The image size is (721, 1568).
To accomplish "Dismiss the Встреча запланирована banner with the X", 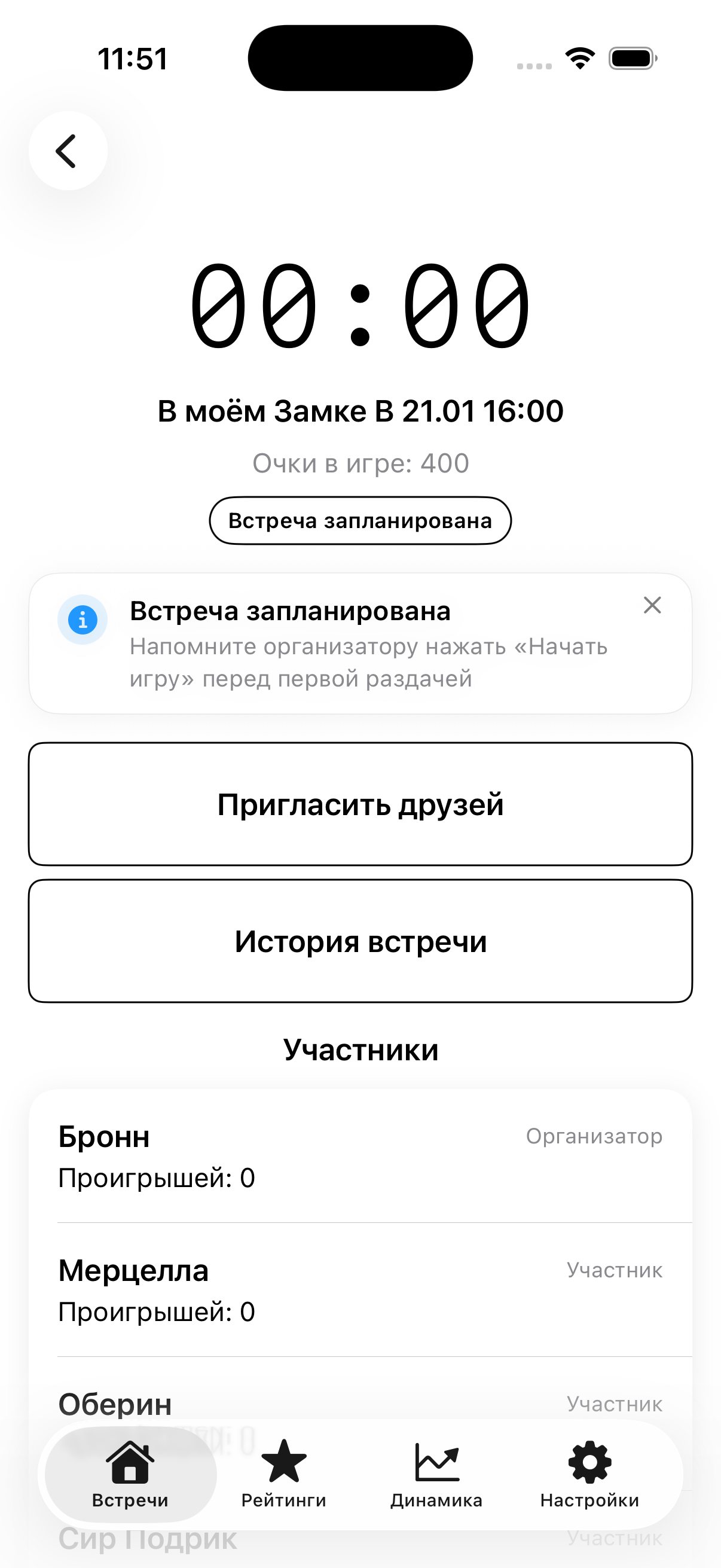I will (652, 605).
